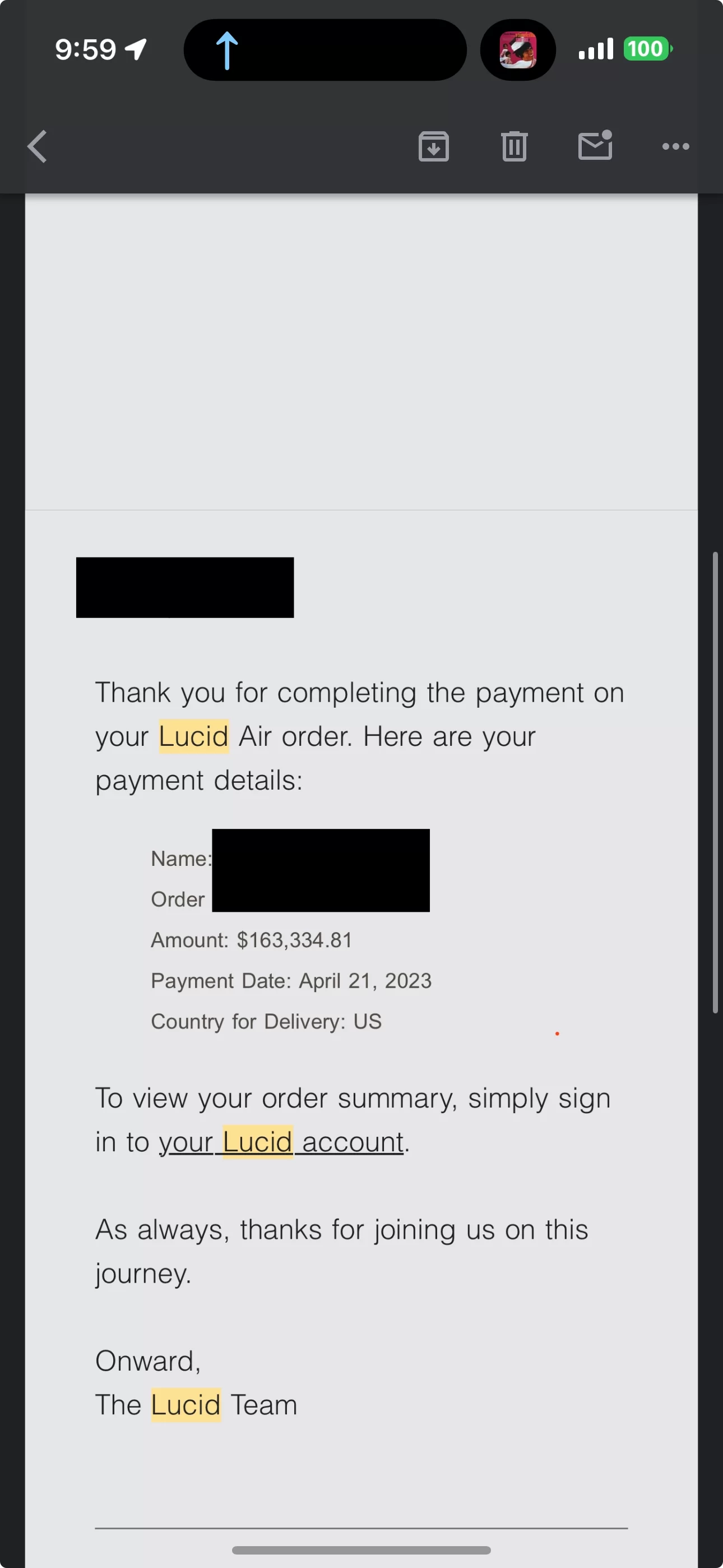This screenshot has width=723, height=1568.
Task: Archive this email
Action: click(x=434, y=147)
